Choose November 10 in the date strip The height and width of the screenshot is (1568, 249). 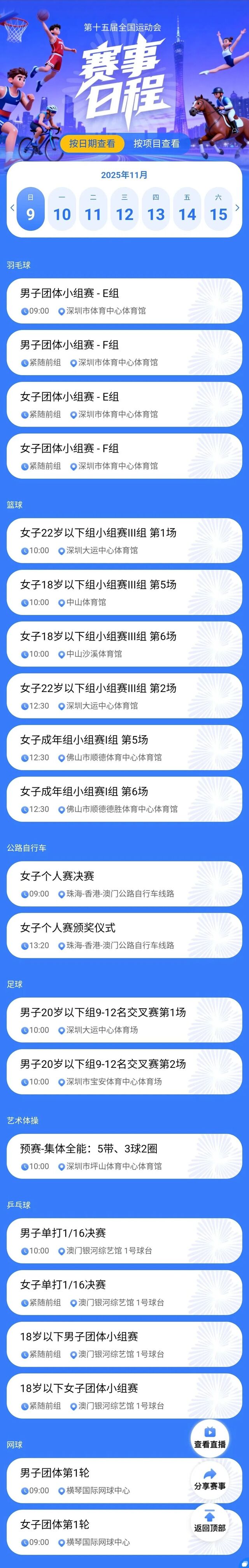pos(61,208)
